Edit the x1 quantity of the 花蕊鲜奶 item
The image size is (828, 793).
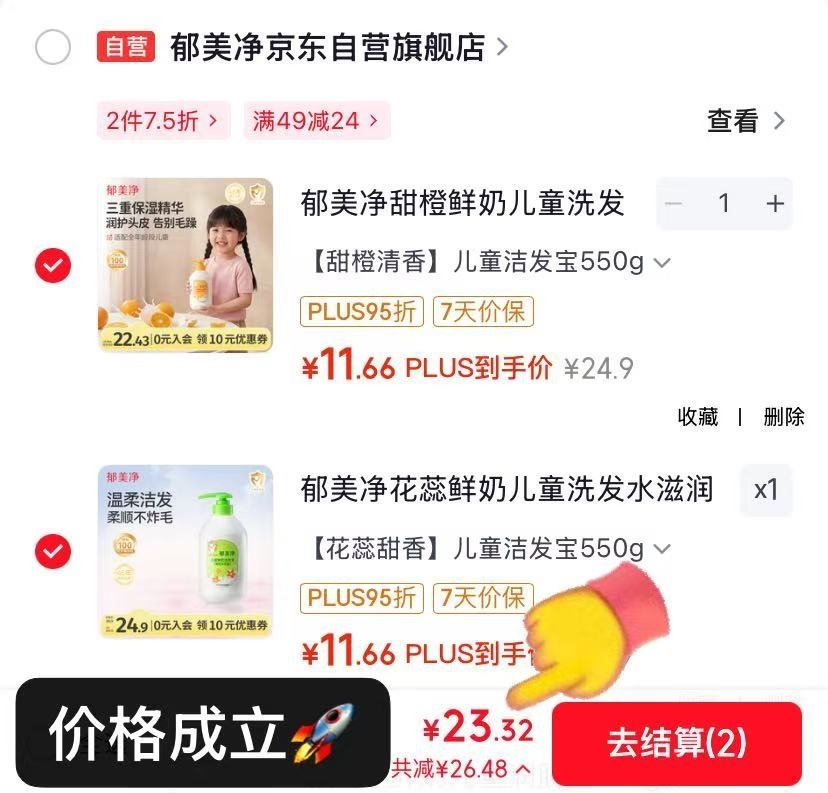(766, 490)
